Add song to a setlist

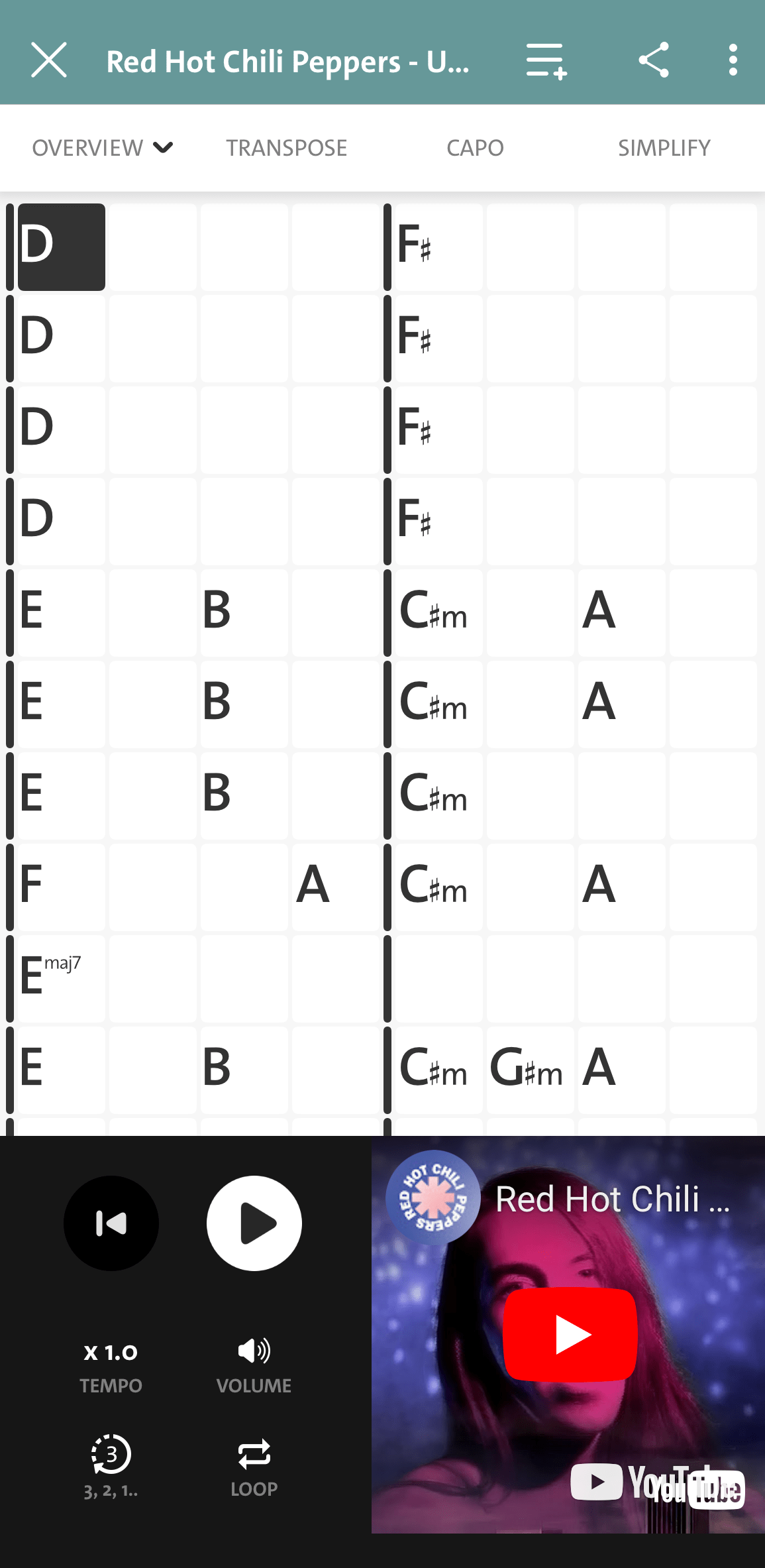[546, 61]
